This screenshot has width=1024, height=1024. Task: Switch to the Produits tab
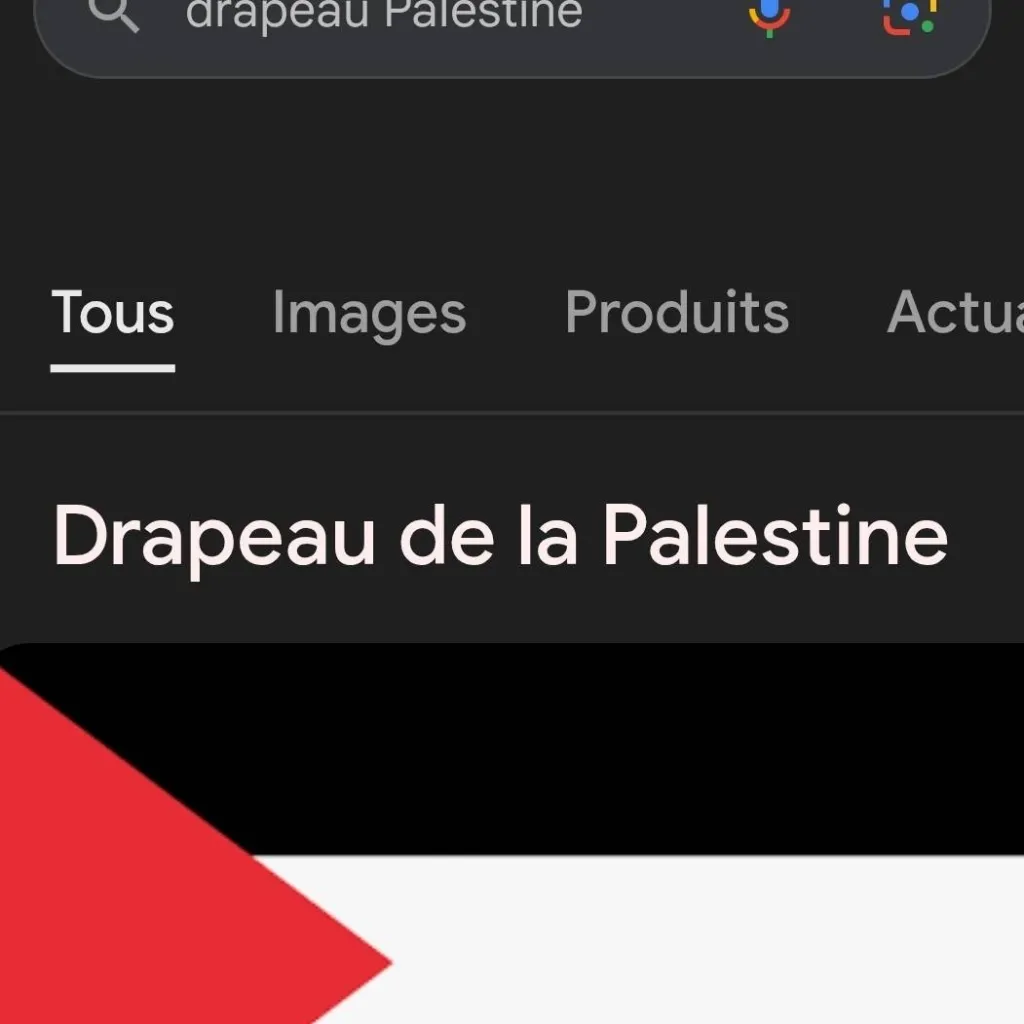point(677,313)
